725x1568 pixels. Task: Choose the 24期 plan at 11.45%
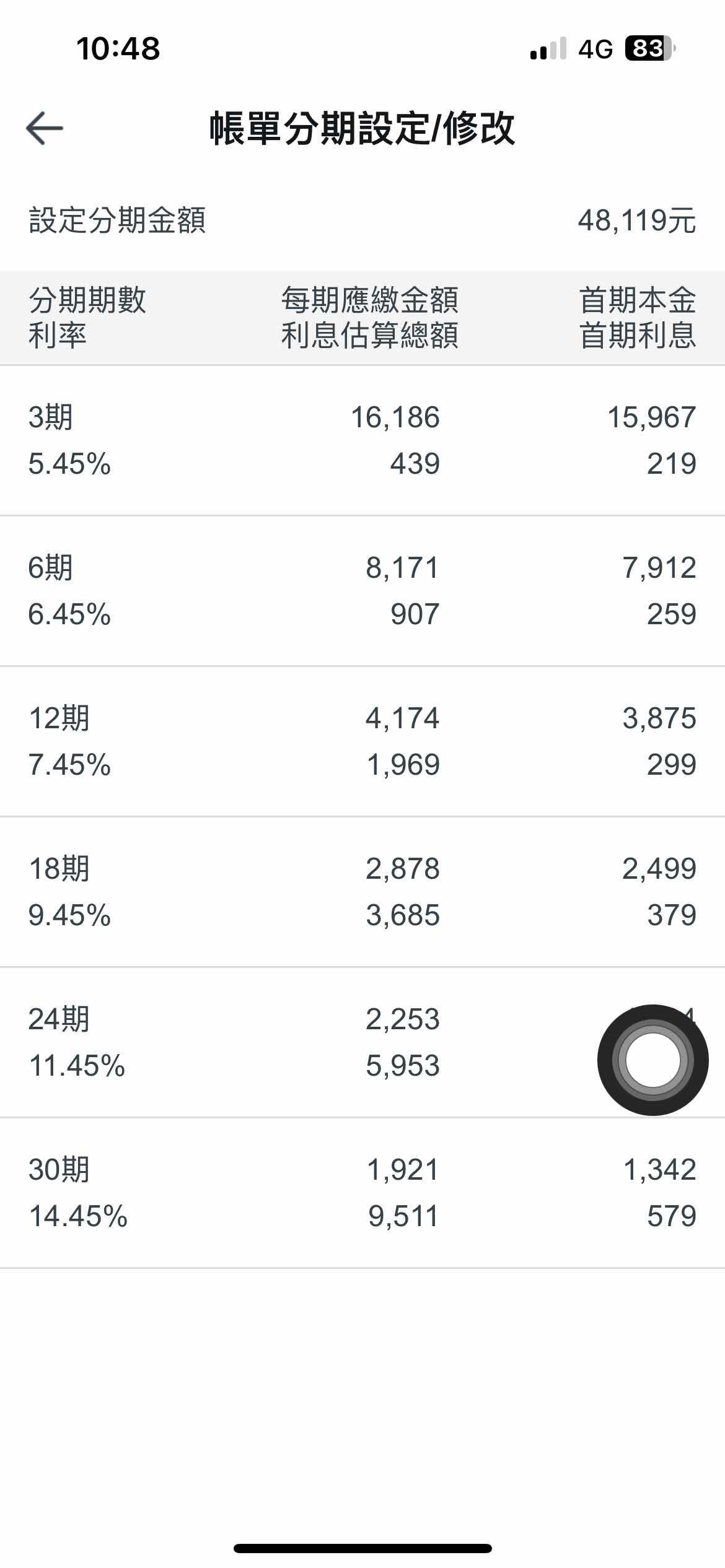click(362, 1042)
